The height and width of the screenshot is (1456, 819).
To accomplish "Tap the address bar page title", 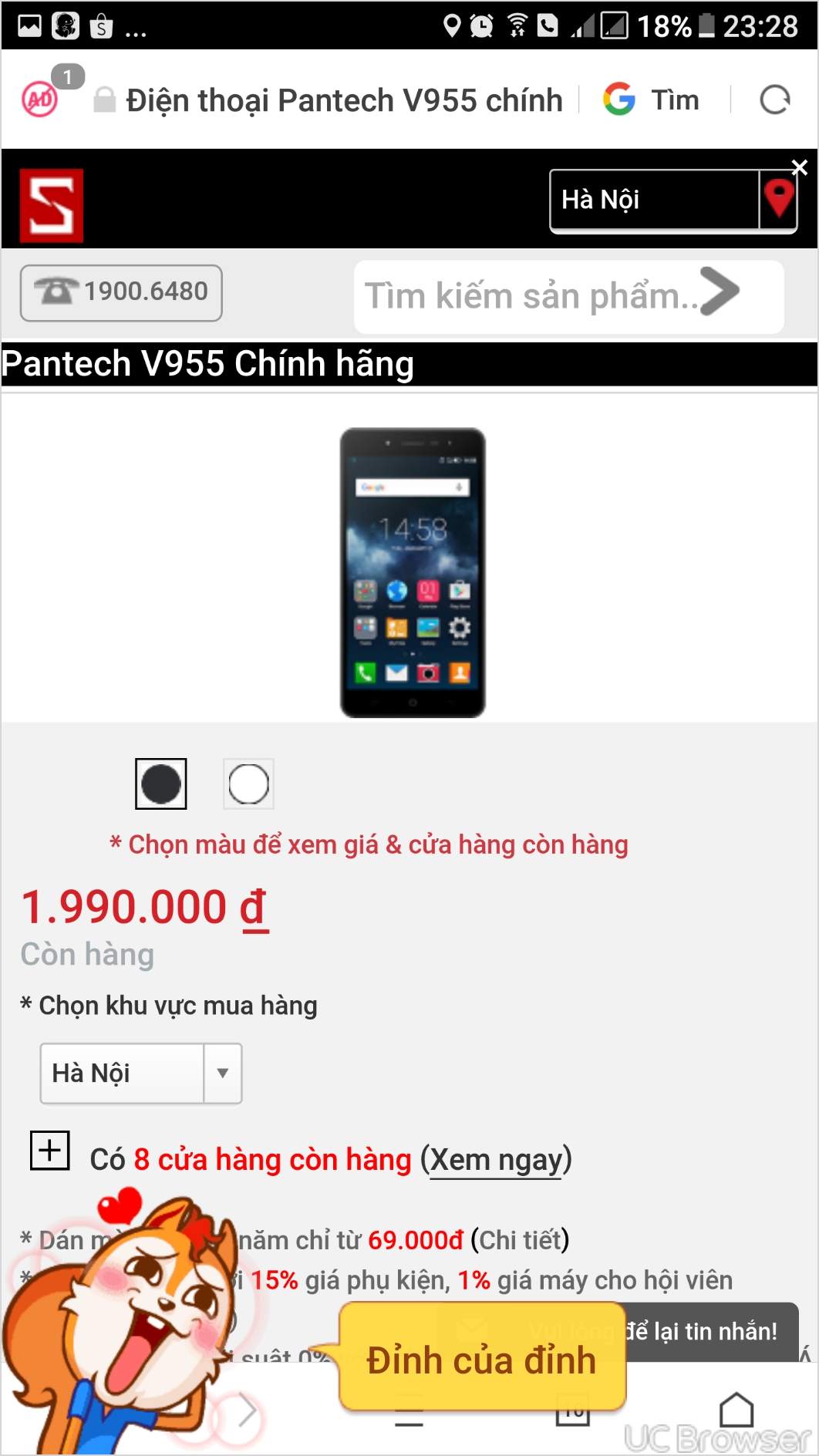I will click(x=344, y=100).
